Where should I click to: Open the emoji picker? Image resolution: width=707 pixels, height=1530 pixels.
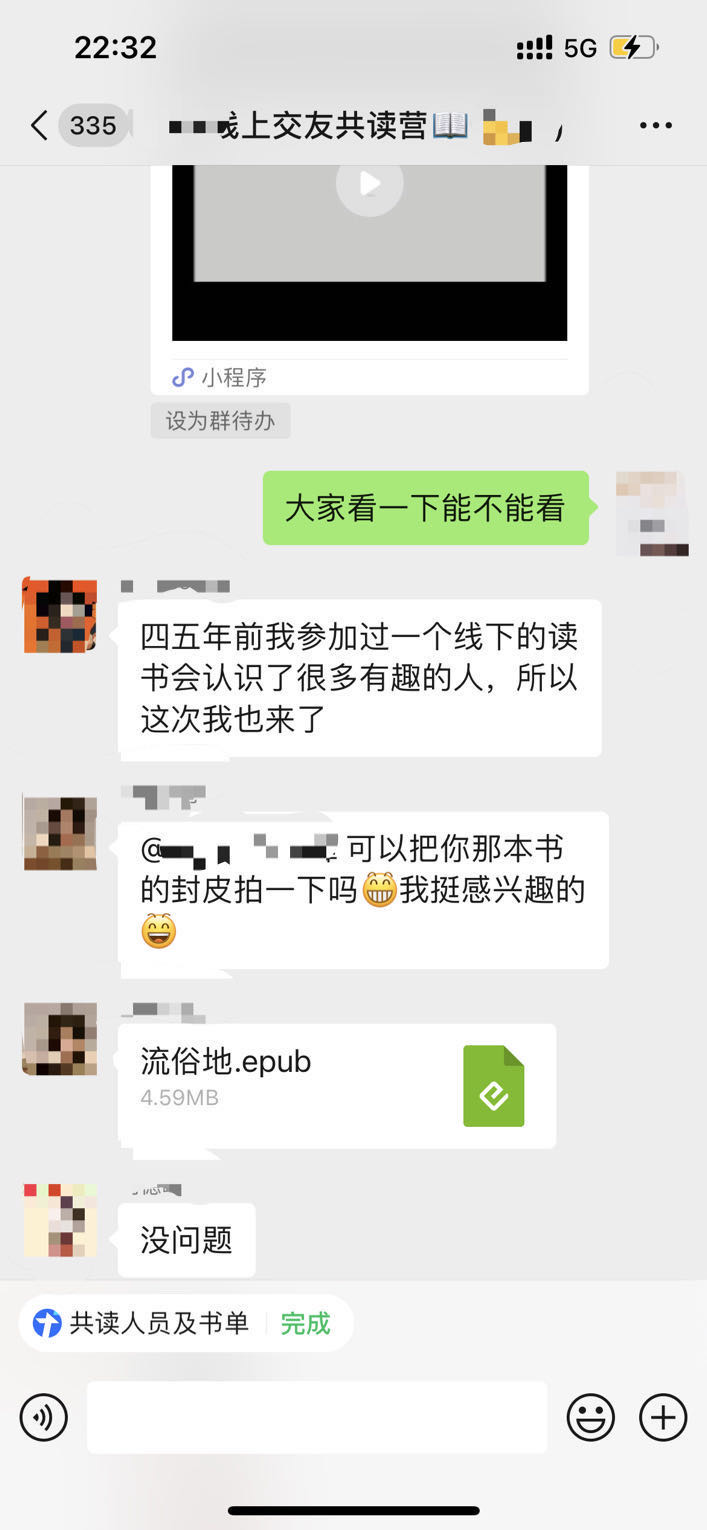coord(591,1417)
